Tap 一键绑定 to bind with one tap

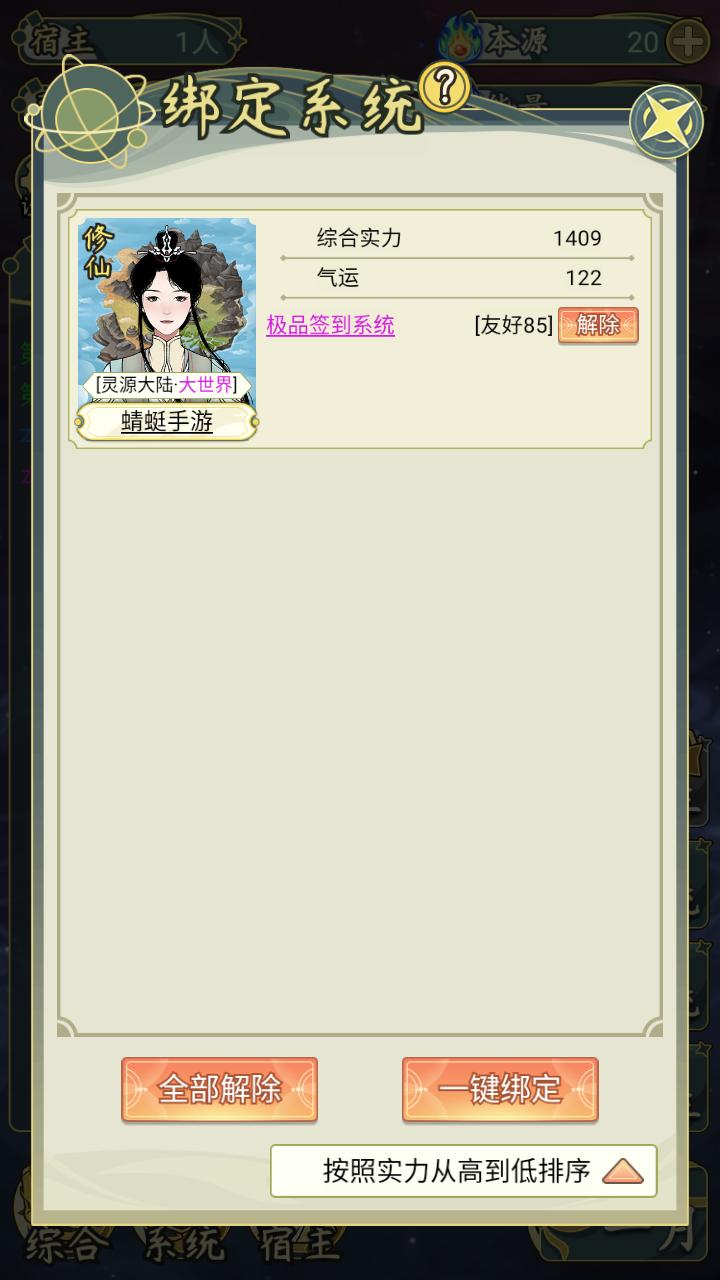pyautogui.click(x=500, y=1089)
